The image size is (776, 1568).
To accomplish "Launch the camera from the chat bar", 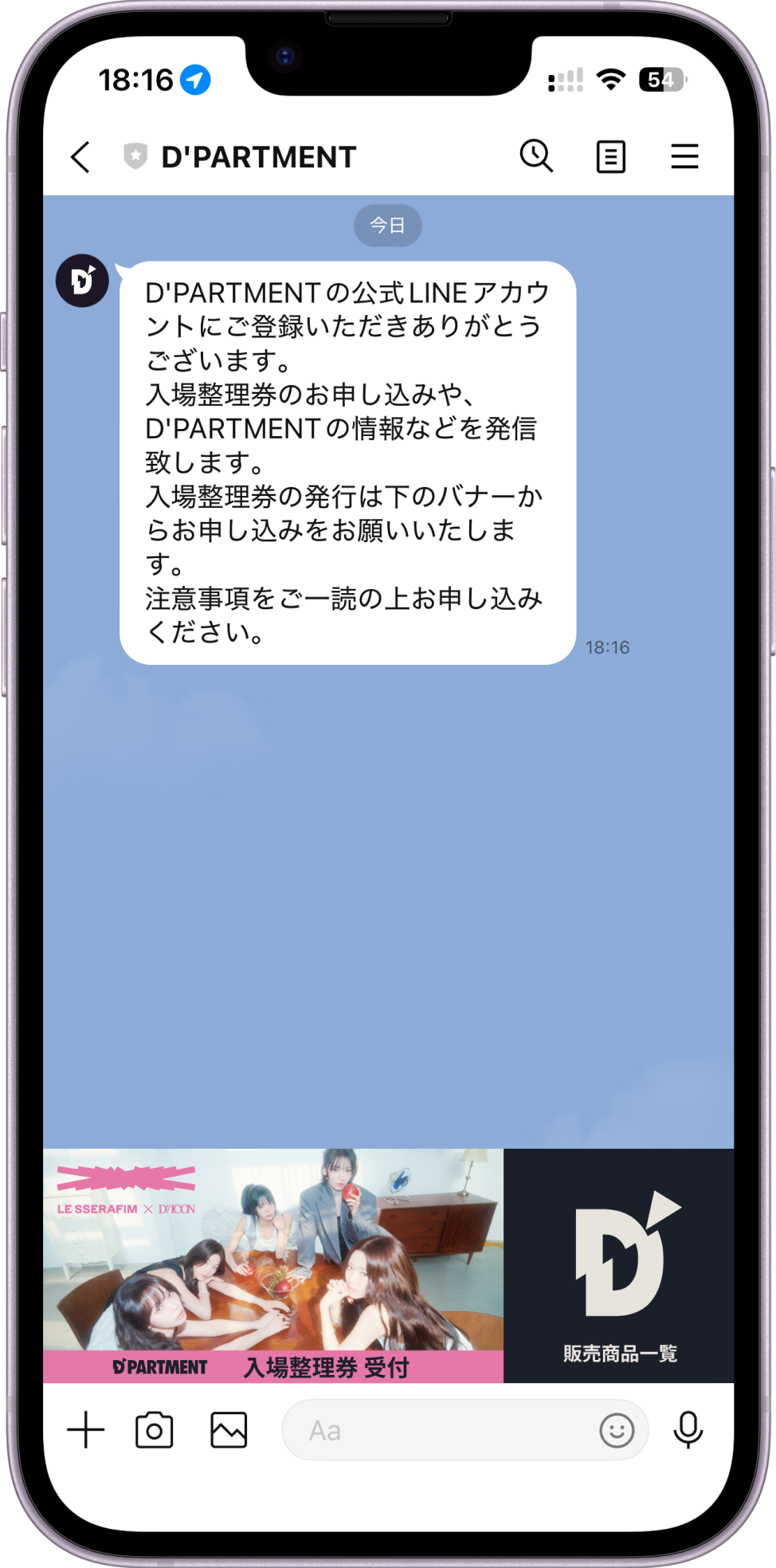I will pyautogui.click(x=155, y=1430).
